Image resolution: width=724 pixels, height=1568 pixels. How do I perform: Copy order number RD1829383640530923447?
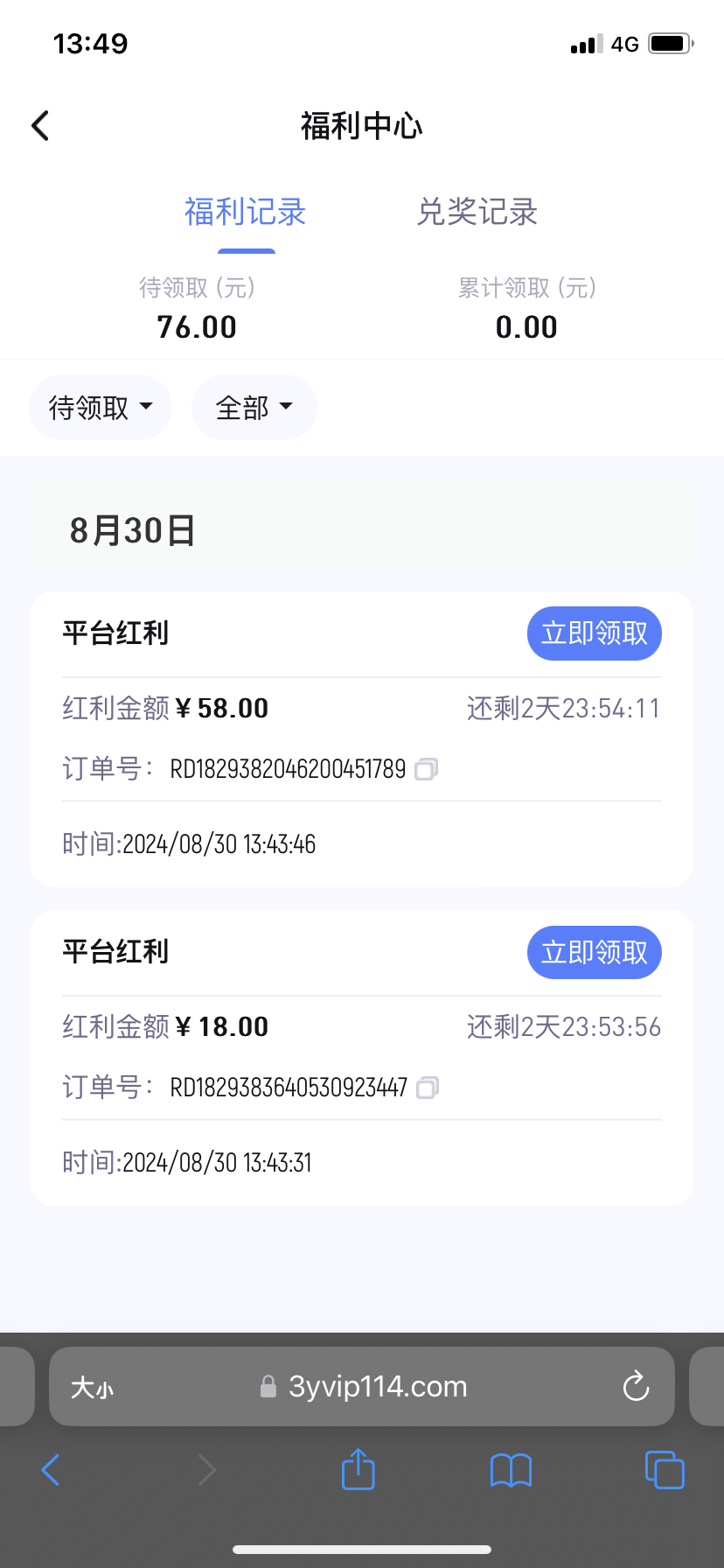[428, 1088]
